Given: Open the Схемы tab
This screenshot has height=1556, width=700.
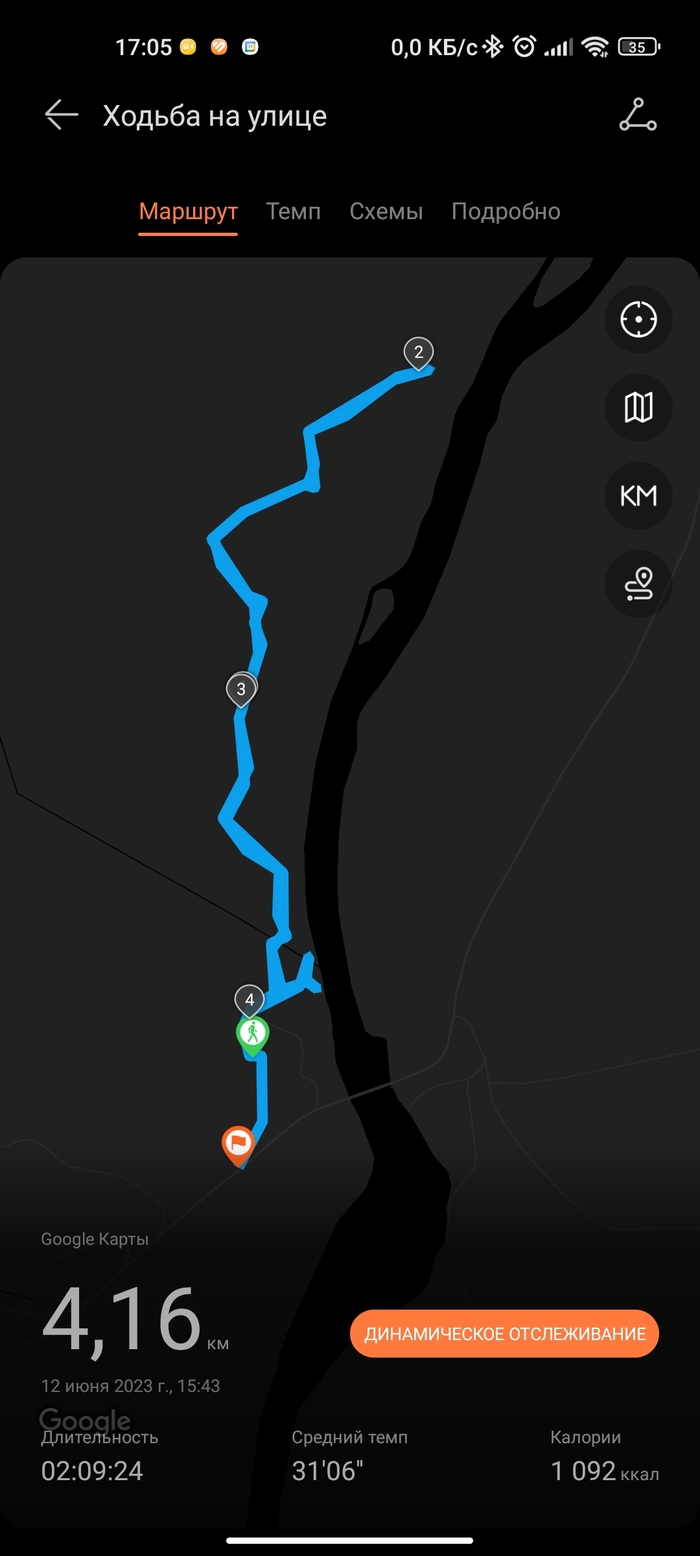Looking at the screenshot, I should pos(386,211).
